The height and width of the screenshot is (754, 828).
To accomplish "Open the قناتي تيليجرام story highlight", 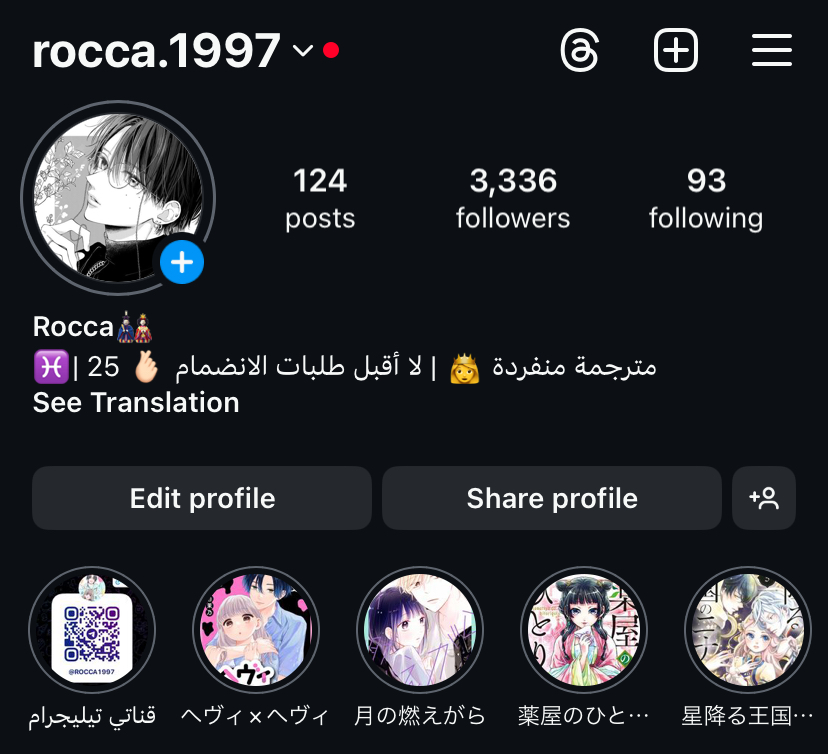I will (x=92, y=630).
